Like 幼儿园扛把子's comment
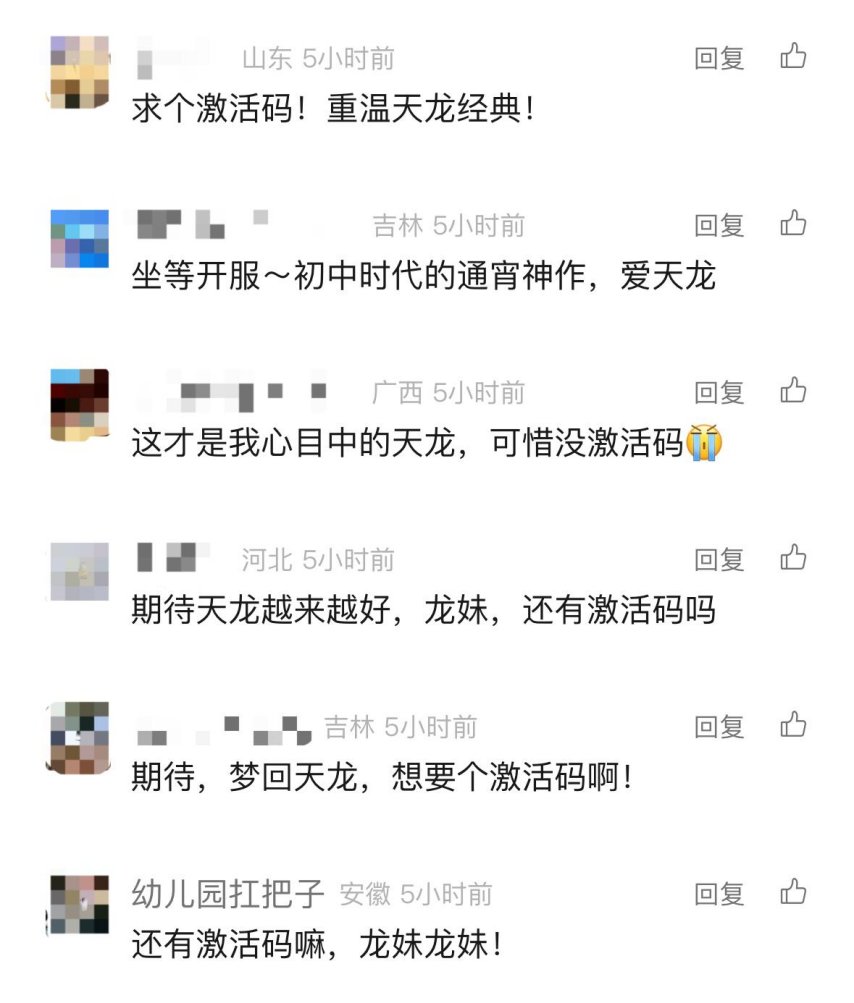 793,891
